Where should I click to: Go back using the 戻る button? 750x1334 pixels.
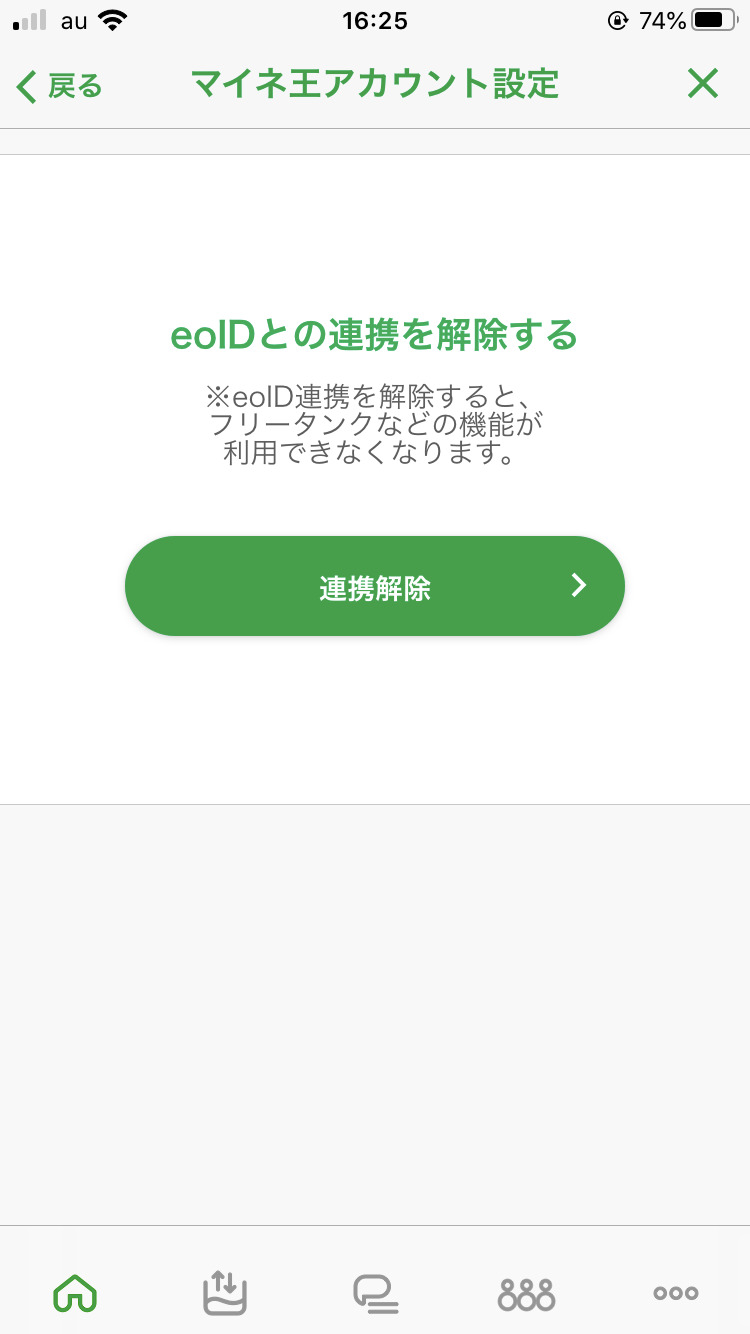point(60,86)
